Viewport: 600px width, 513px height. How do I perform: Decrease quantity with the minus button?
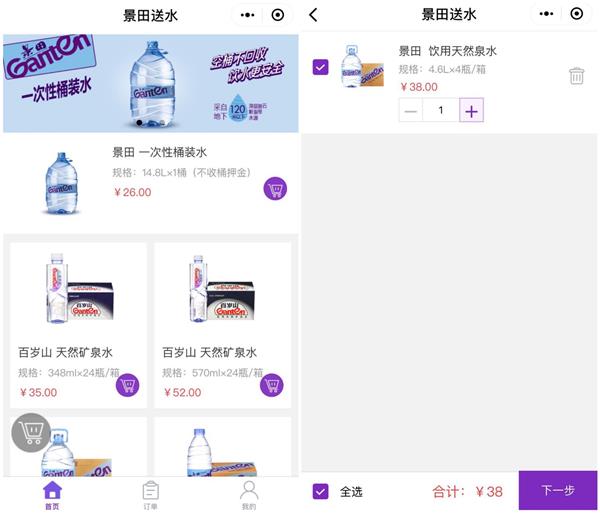coord(410,111)
